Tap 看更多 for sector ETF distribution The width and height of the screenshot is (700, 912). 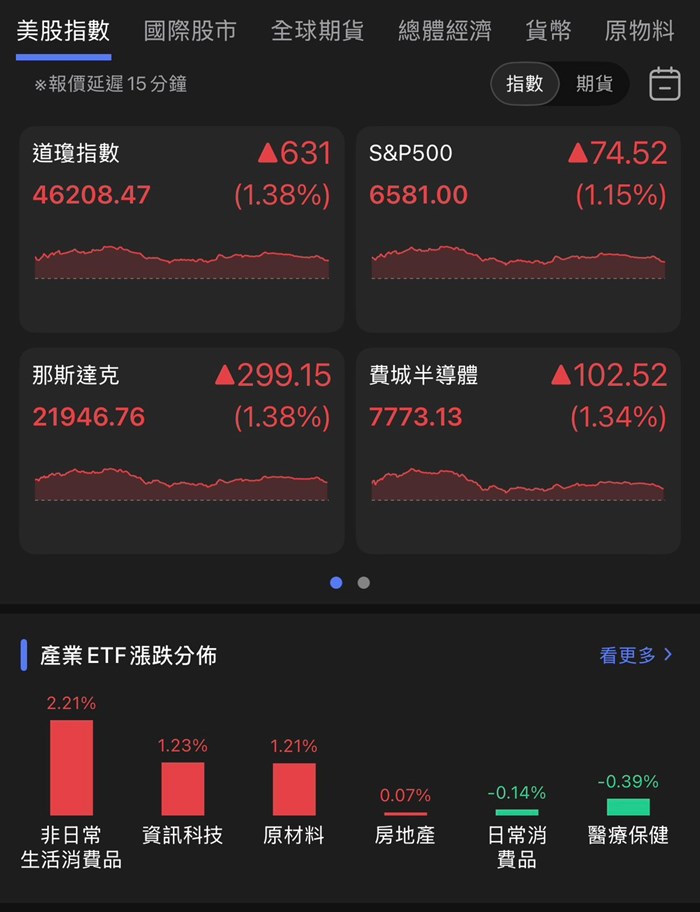[636, 655]
